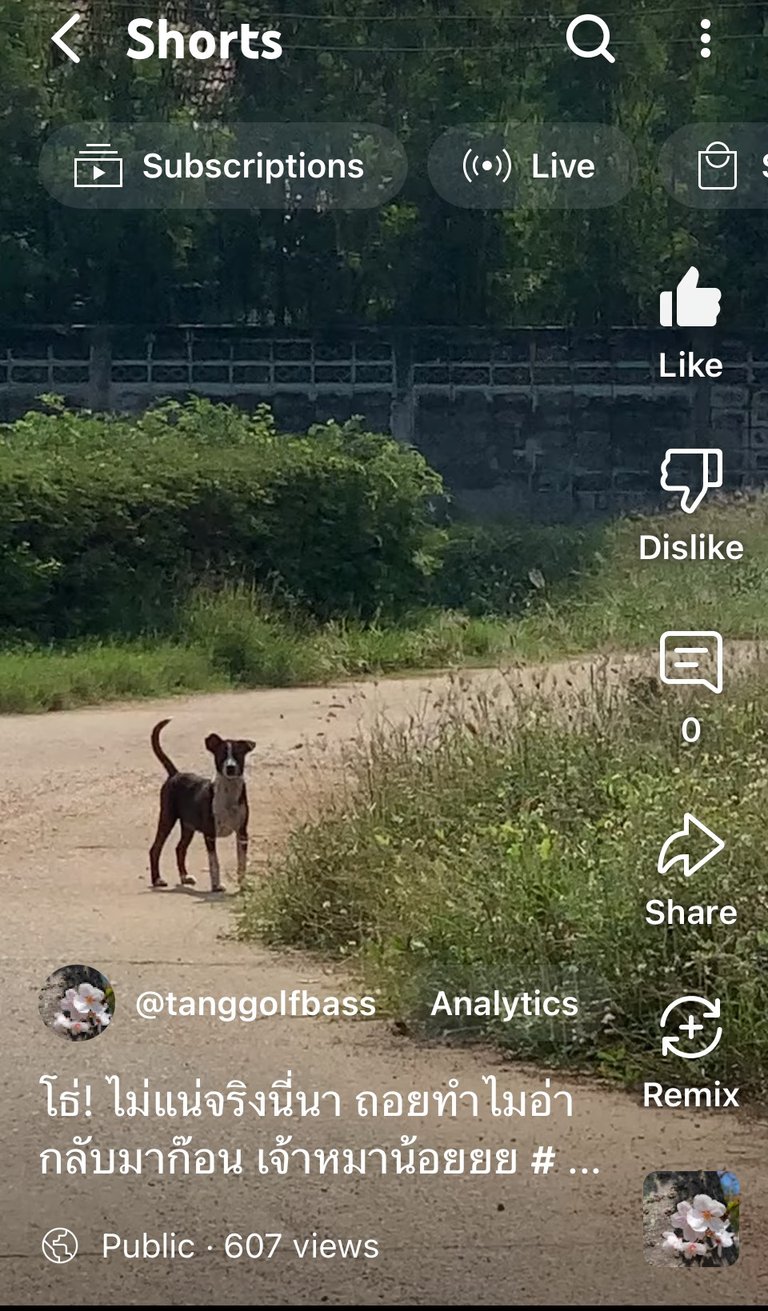Share this Short
This screenshot has width=768, height=1311.
click(691, 870)
